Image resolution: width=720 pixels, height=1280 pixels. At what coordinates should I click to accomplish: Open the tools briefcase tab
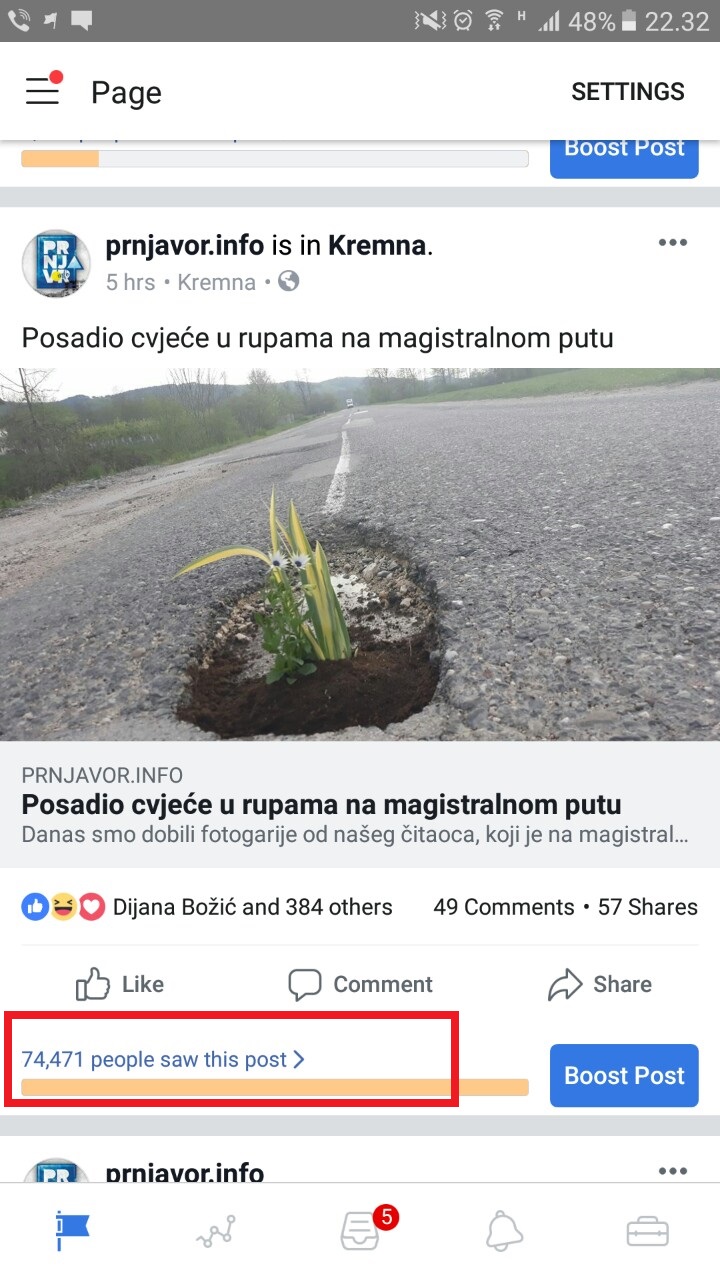point(648,1231)
